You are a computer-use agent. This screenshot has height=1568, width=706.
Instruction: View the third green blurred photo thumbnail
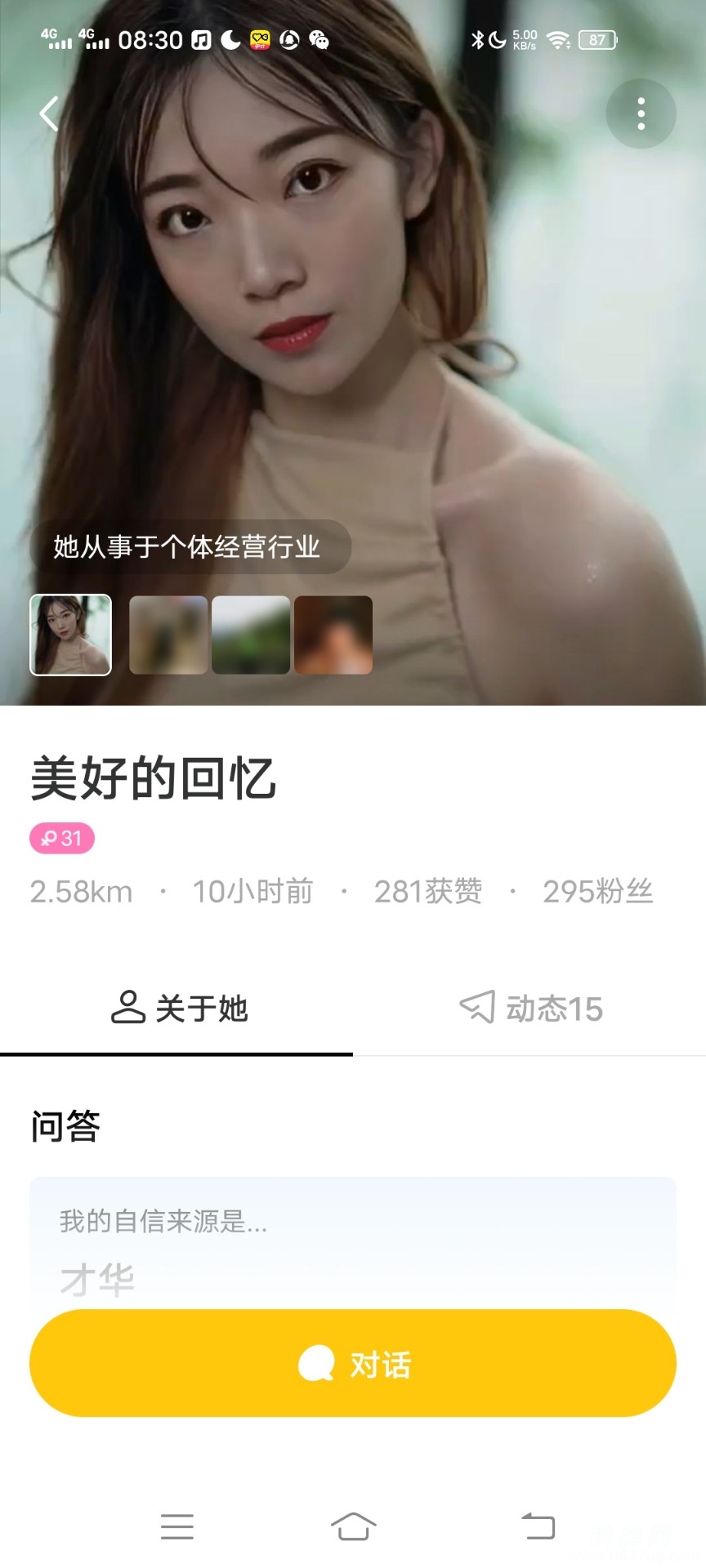[251, 635]
